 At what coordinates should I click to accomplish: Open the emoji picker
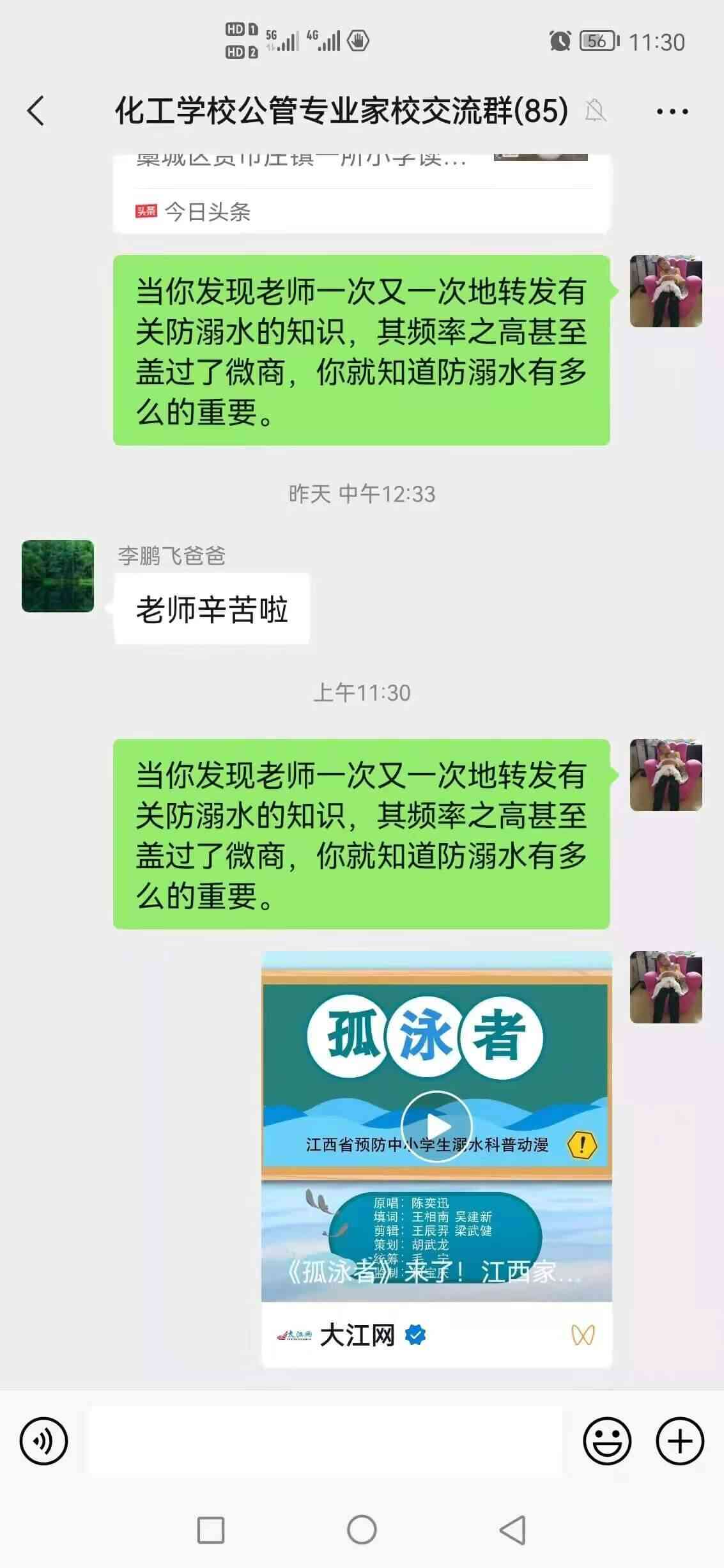606,1441
